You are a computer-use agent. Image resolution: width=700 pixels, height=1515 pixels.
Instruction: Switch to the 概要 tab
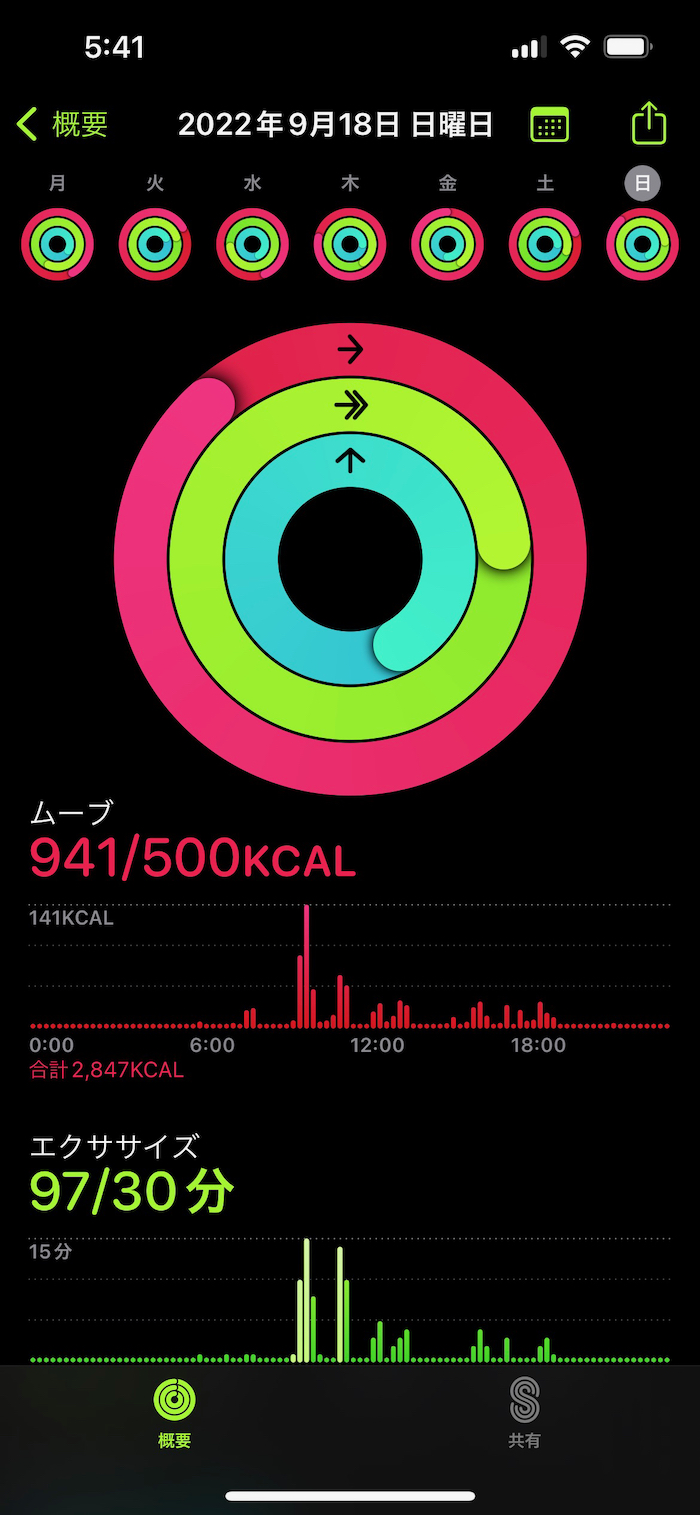(175, 1413)
